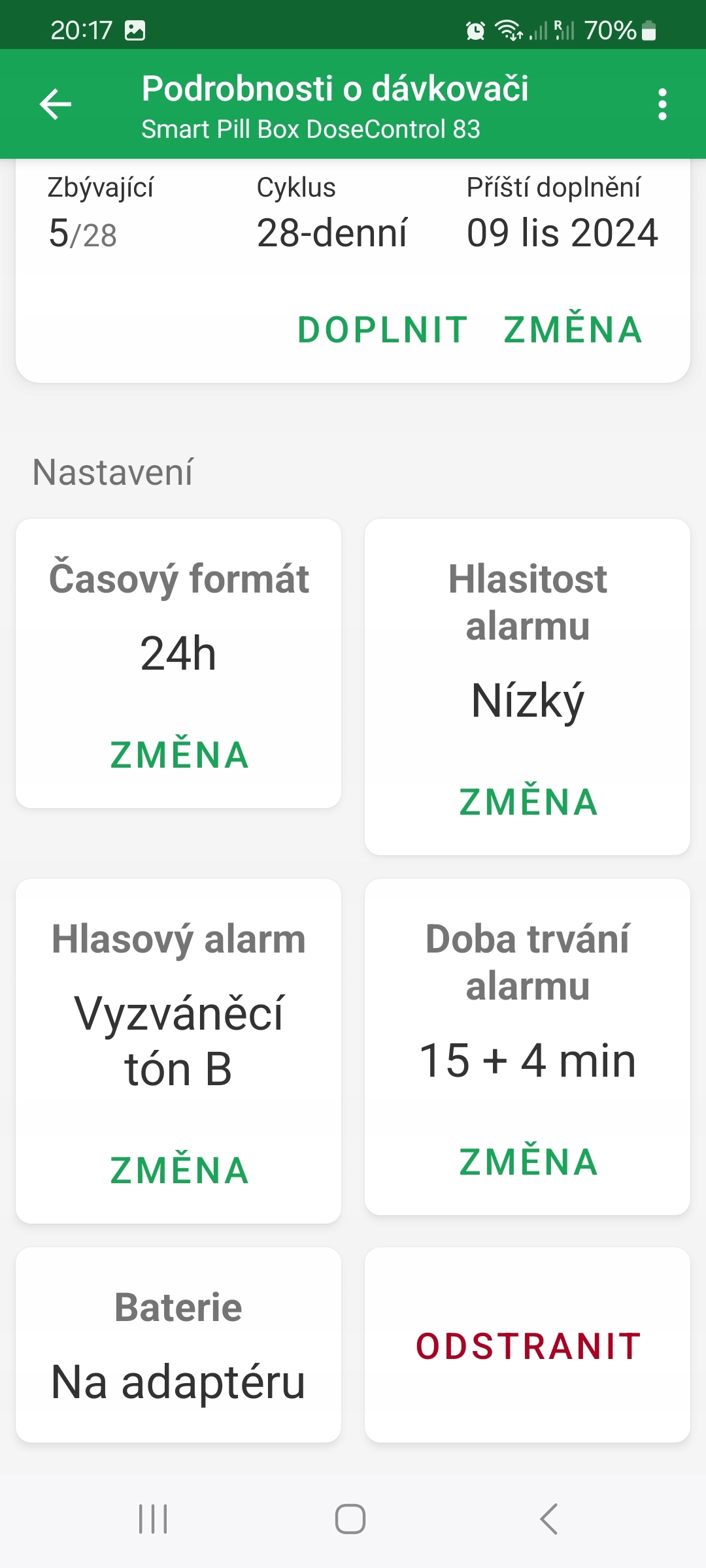Open the three-dot overflow menu
Screen dimensions: 706x1568
[x=662, y=105]
